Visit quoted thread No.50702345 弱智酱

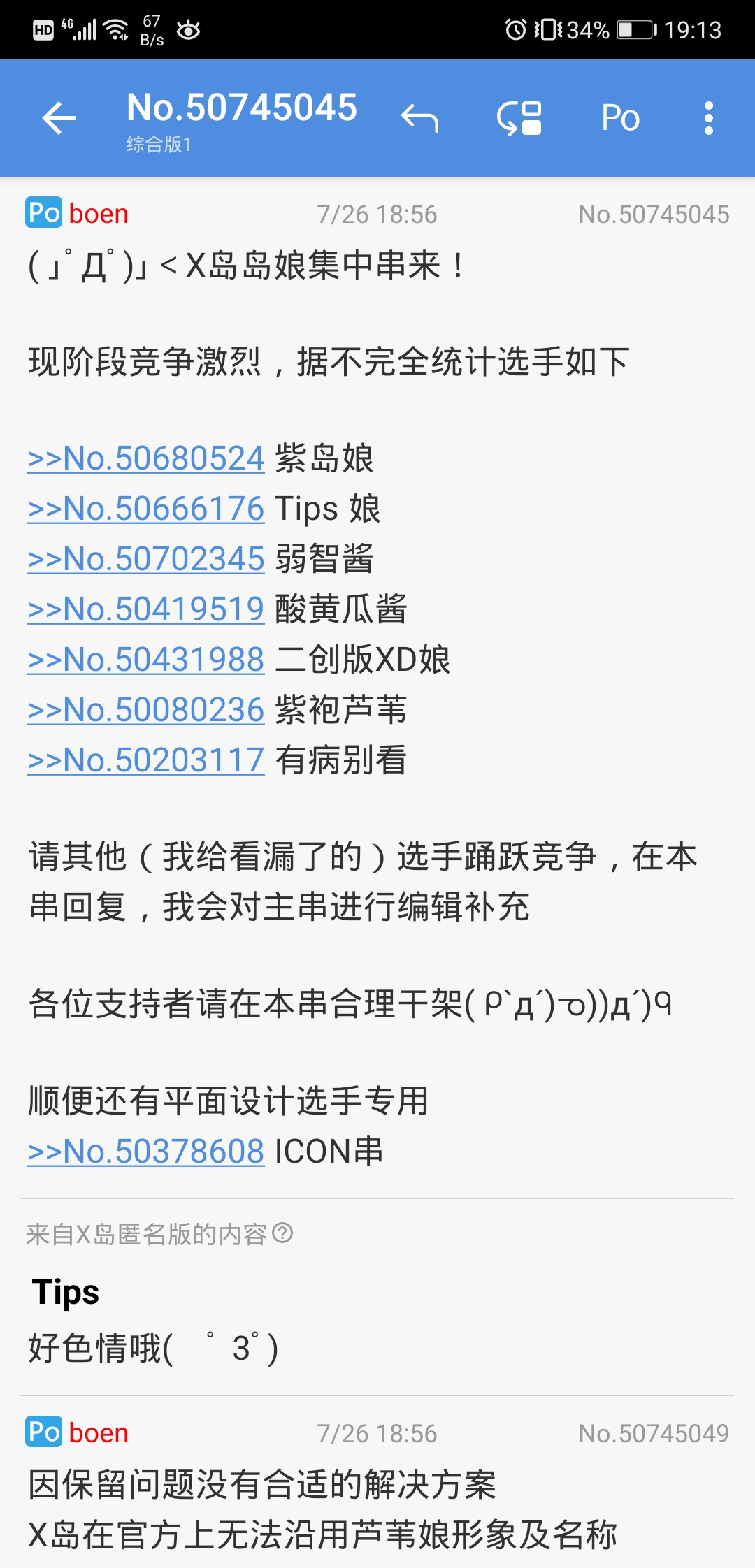coord(146,560)
